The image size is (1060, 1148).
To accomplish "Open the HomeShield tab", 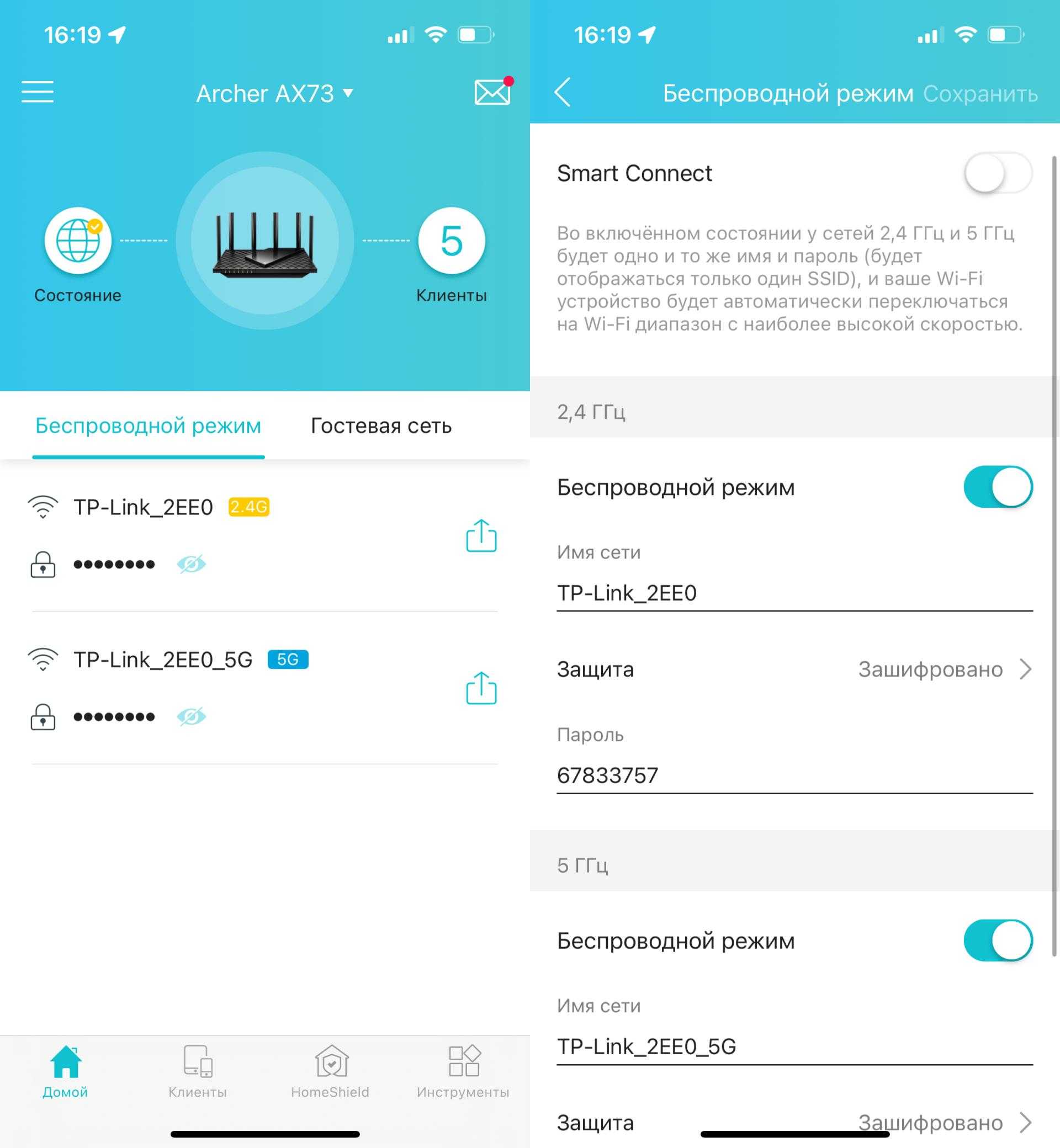I will pyautogui.click(x=330, y=1070).
